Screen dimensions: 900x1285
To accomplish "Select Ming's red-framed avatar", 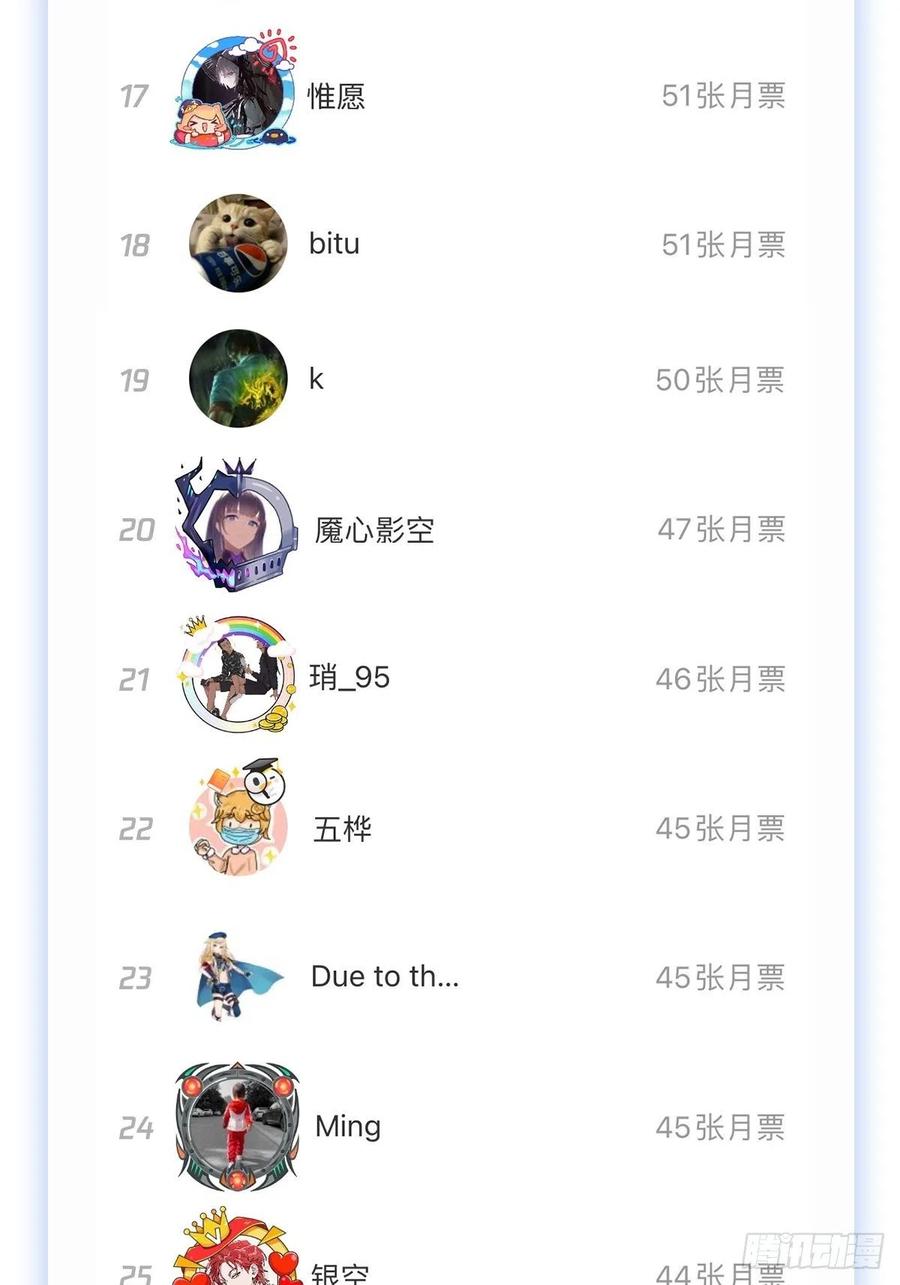I will 237,1126.
